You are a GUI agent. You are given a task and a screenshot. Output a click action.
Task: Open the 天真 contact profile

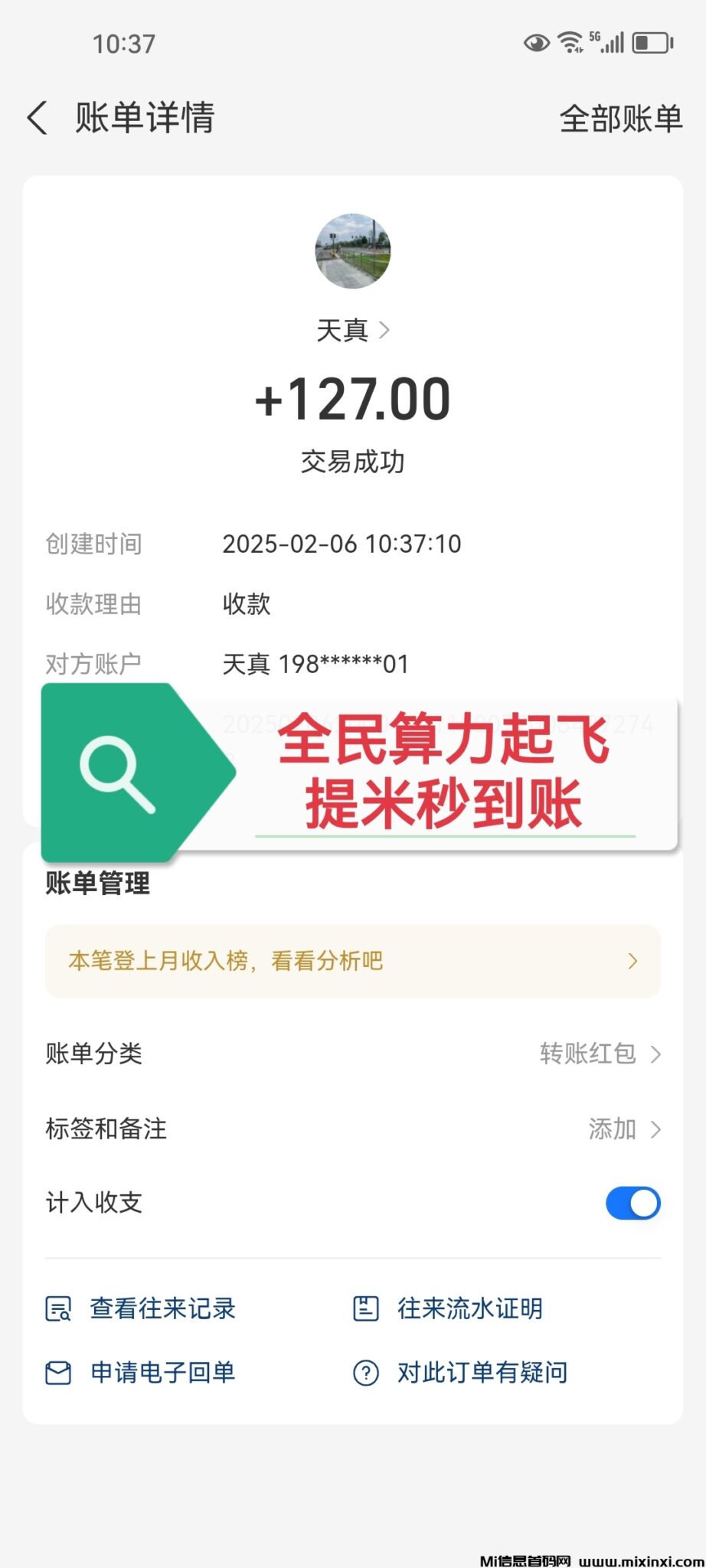pos(353,331)
